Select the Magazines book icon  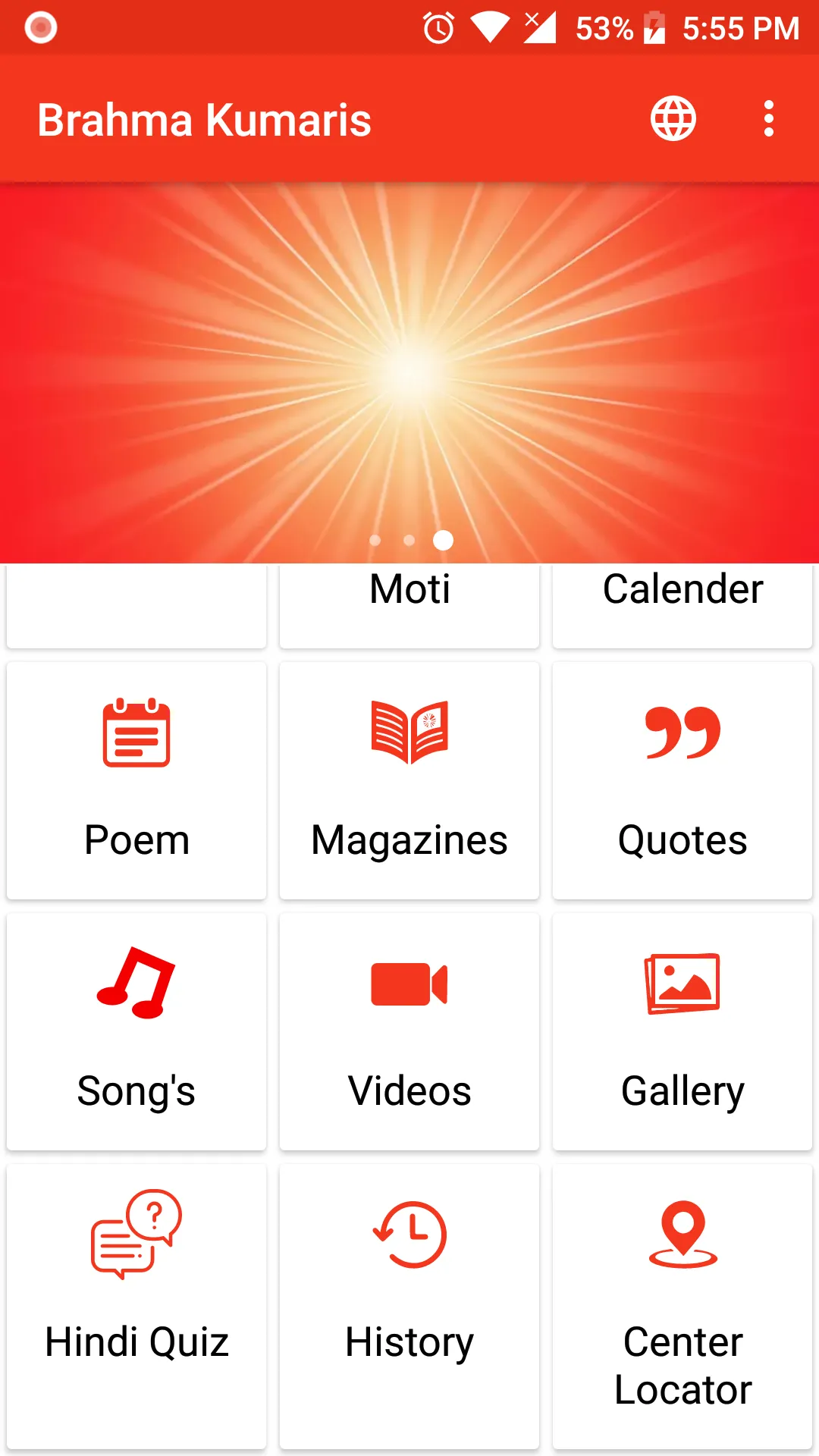[x=409, y=732]
